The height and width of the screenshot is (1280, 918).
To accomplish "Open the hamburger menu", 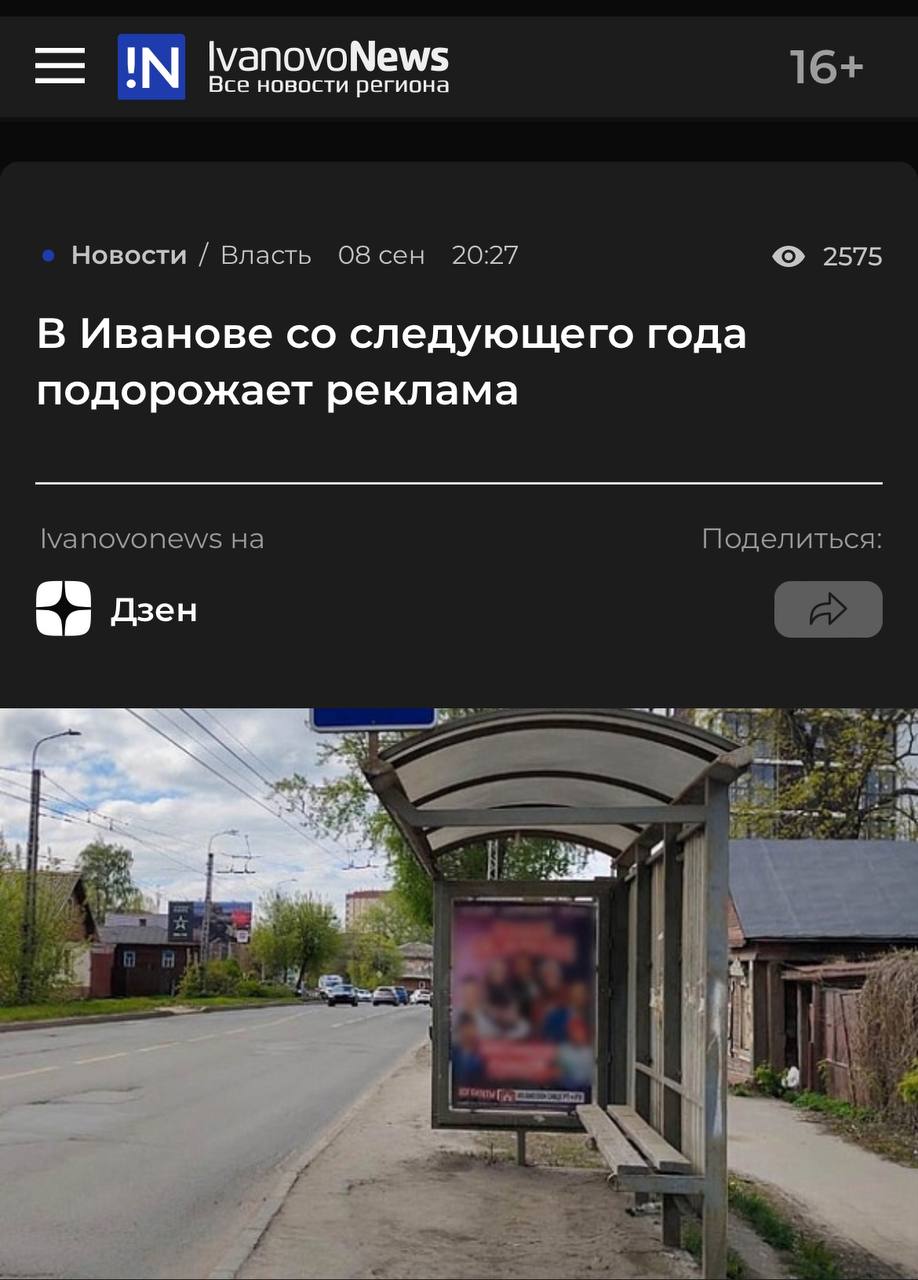I will [60, 66].
